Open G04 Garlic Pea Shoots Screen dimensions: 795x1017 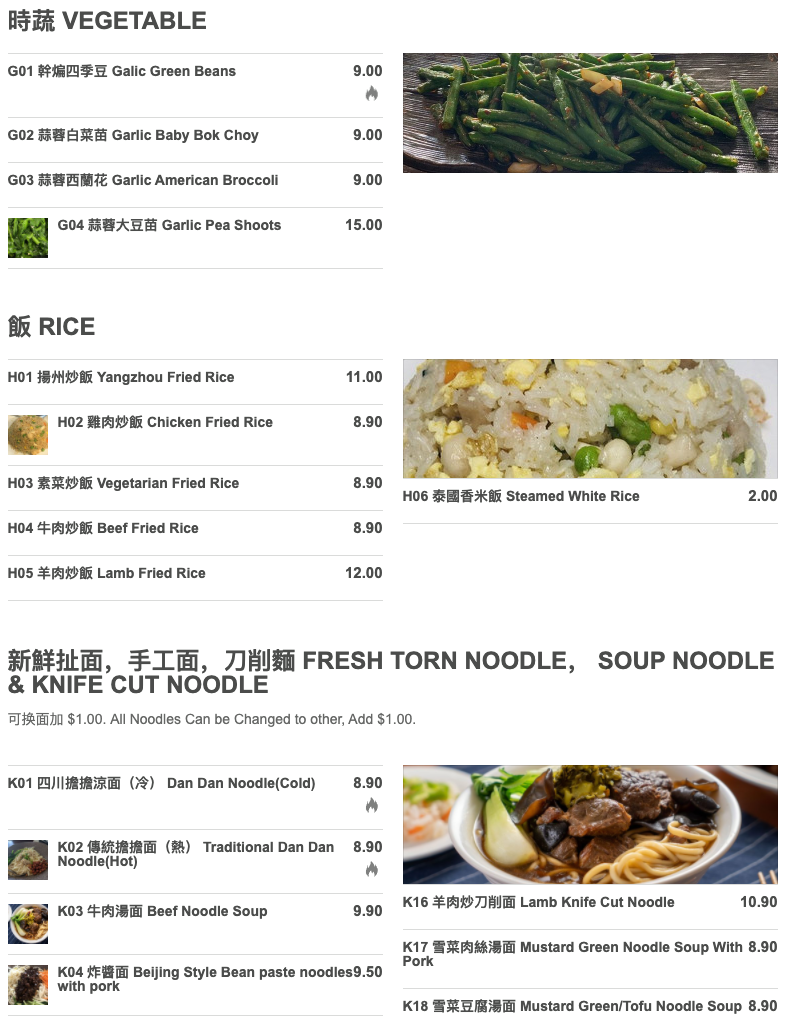point(169,226)
